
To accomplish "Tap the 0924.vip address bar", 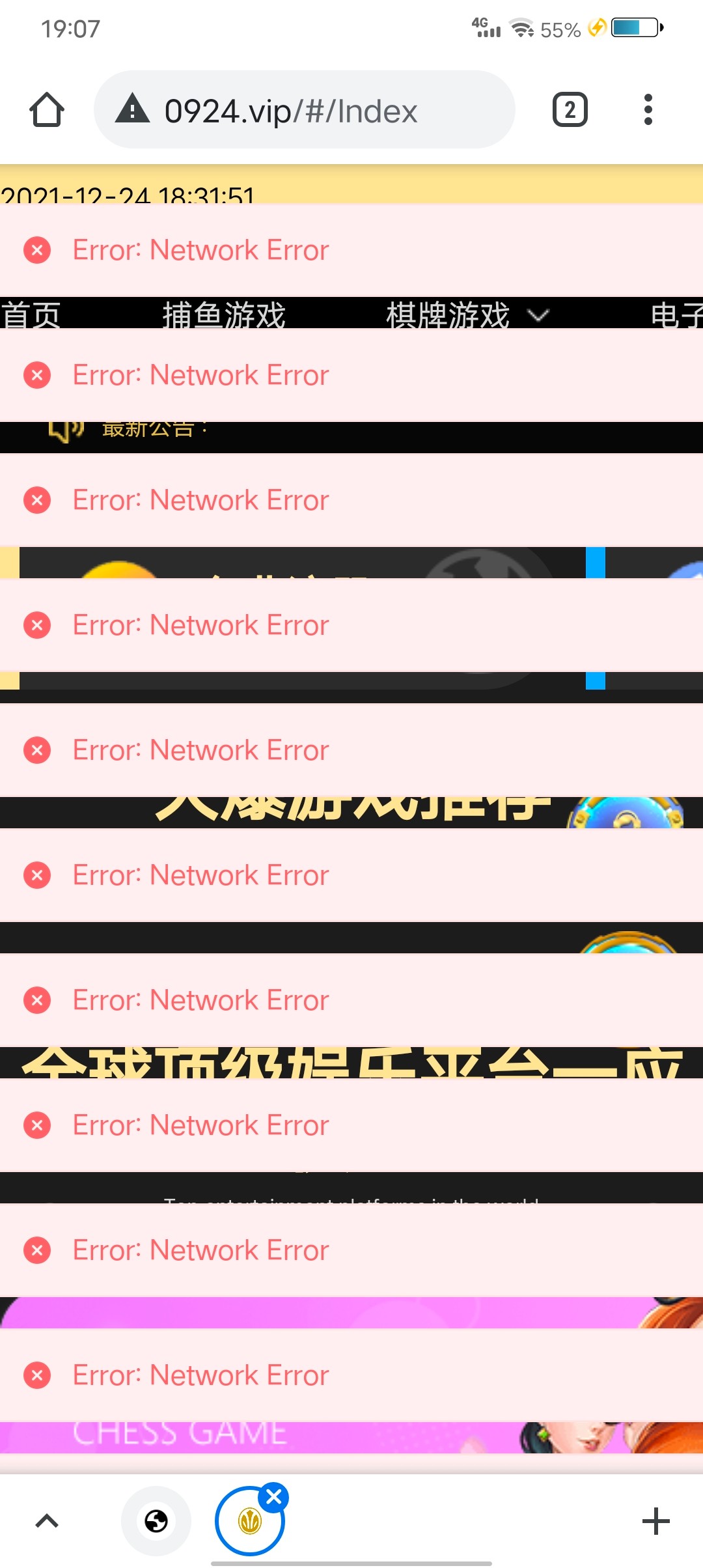I will point(306,109).
